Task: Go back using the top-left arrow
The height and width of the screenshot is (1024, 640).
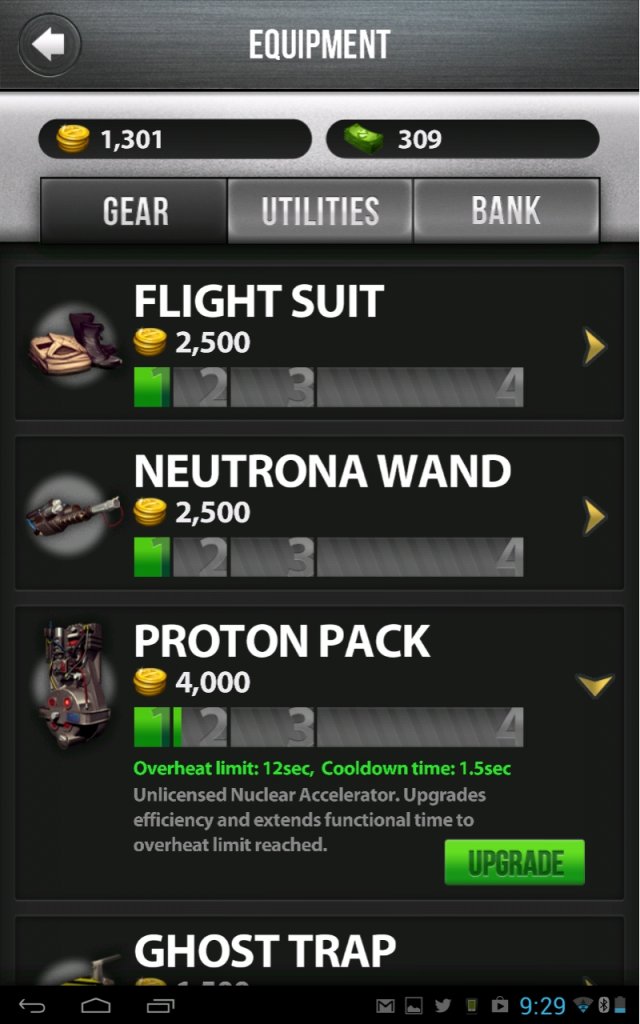Action: [49, 45]
